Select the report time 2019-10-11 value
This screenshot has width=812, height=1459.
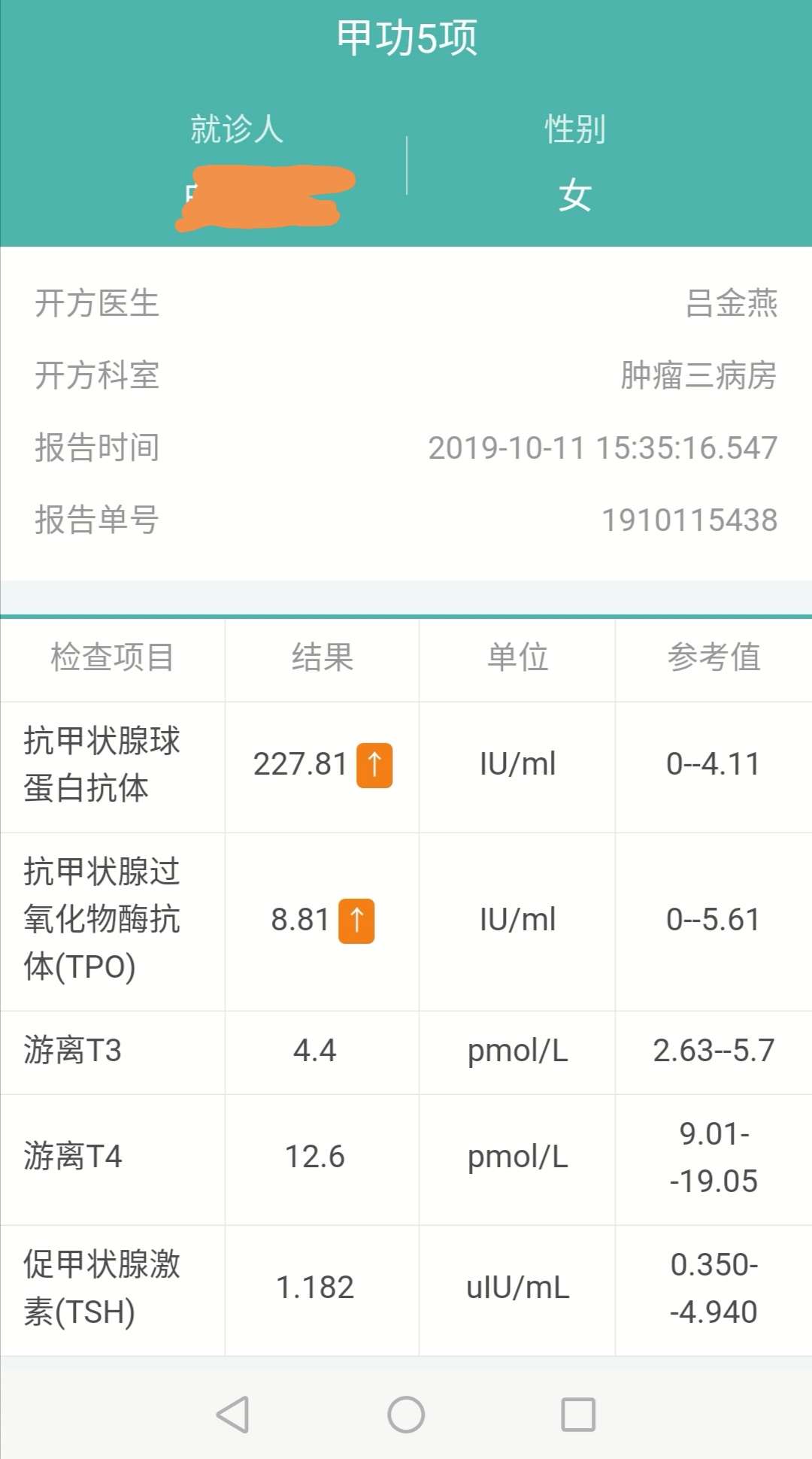click(x=601, y=447)
